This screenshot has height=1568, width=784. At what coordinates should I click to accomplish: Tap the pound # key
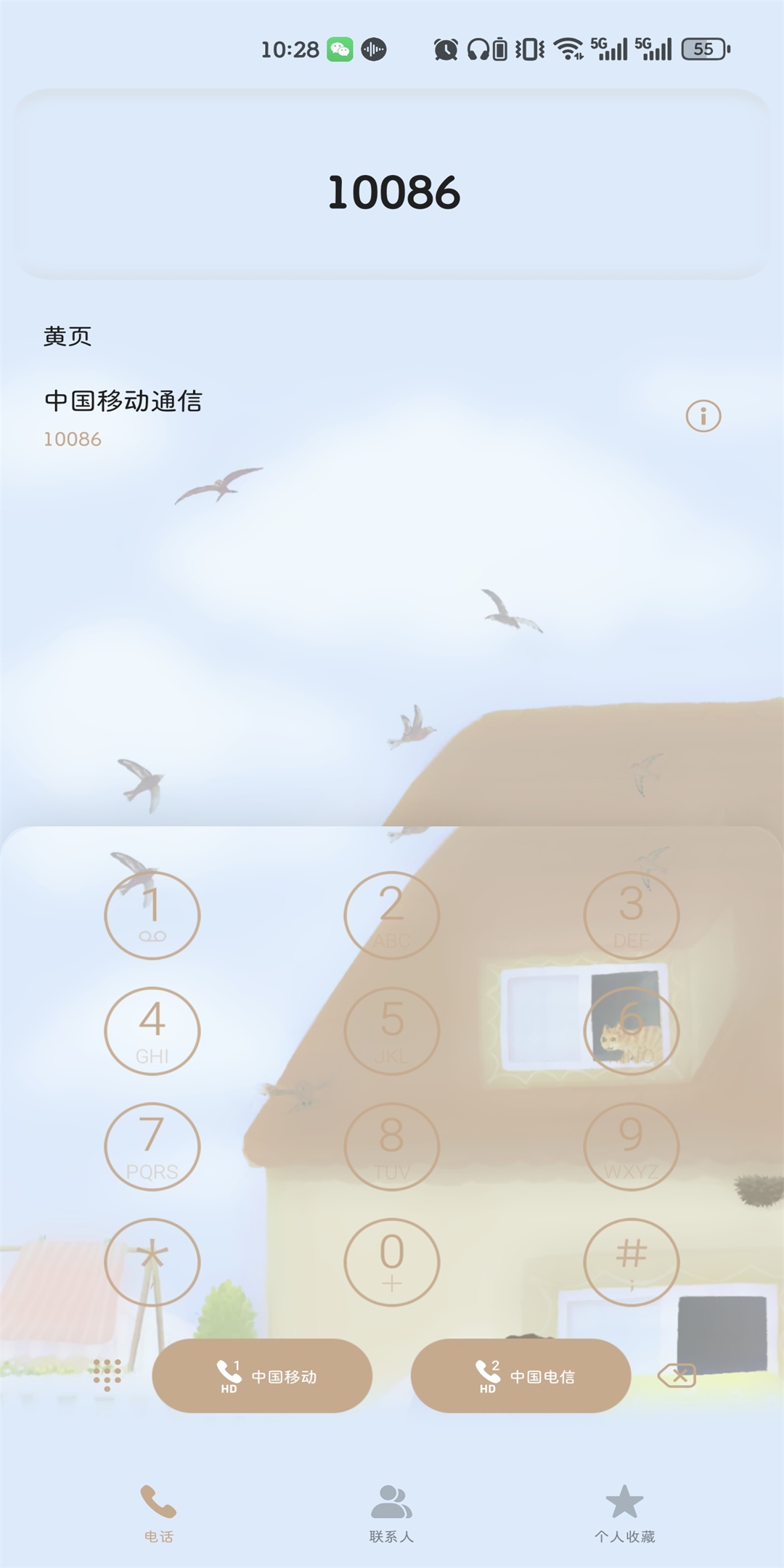pos(632,1262)
